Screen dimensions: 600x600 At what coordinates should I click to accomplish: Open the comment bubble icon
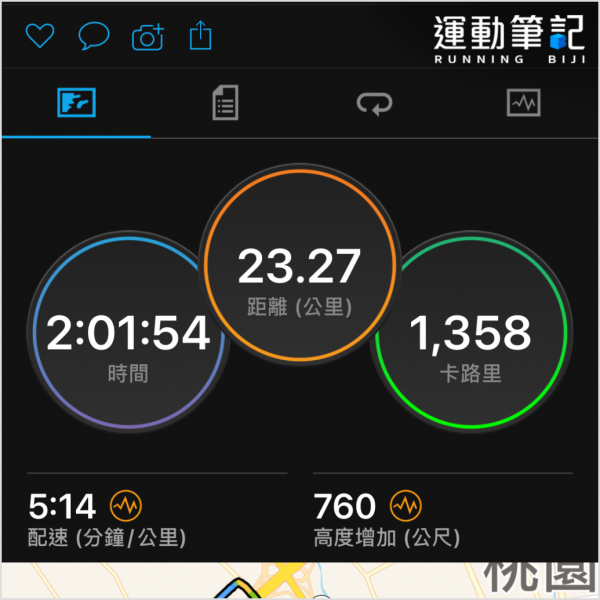[93, 38]
